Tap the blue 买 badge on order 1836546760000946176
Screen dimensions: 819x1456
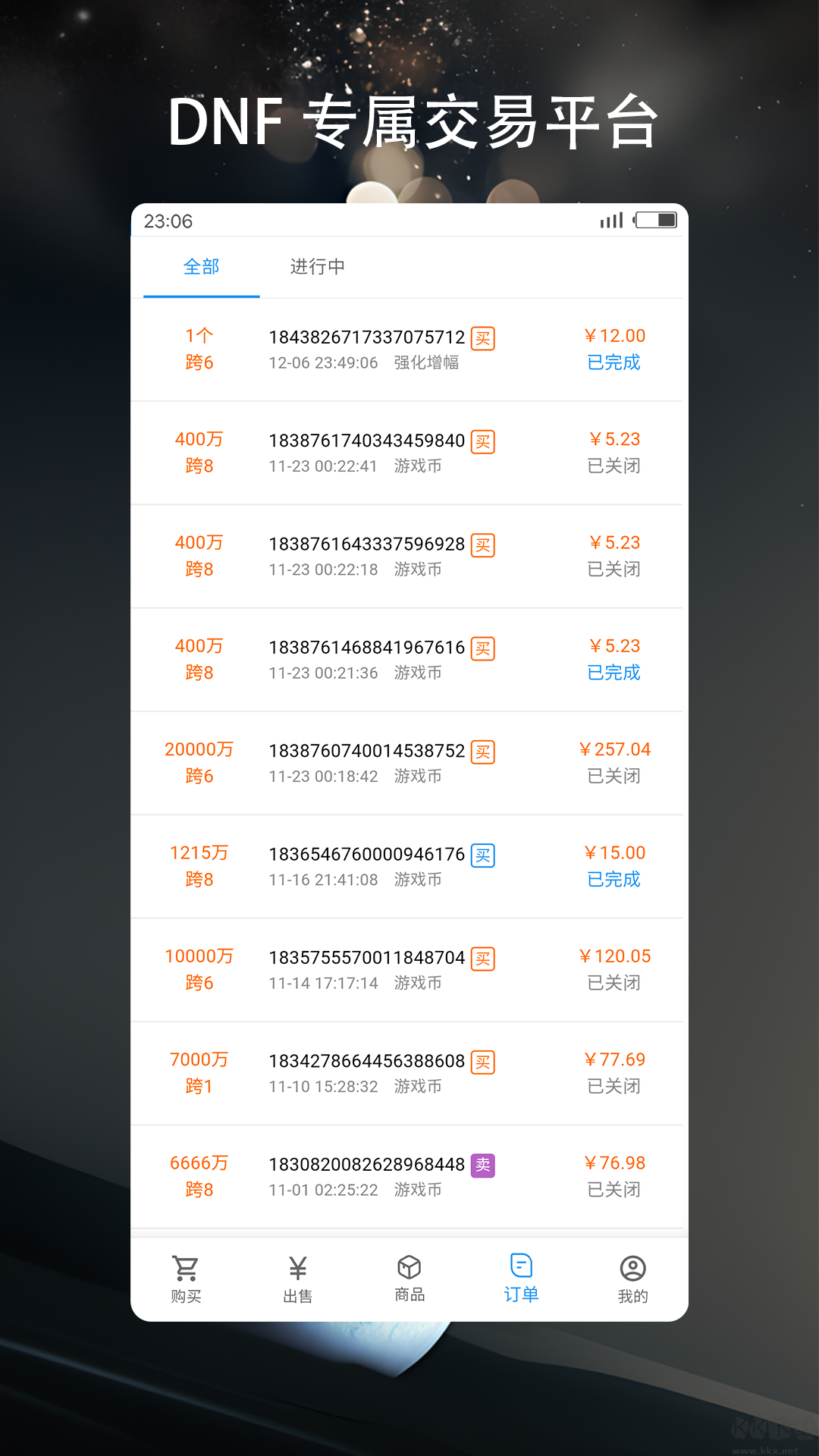point(483,855)
